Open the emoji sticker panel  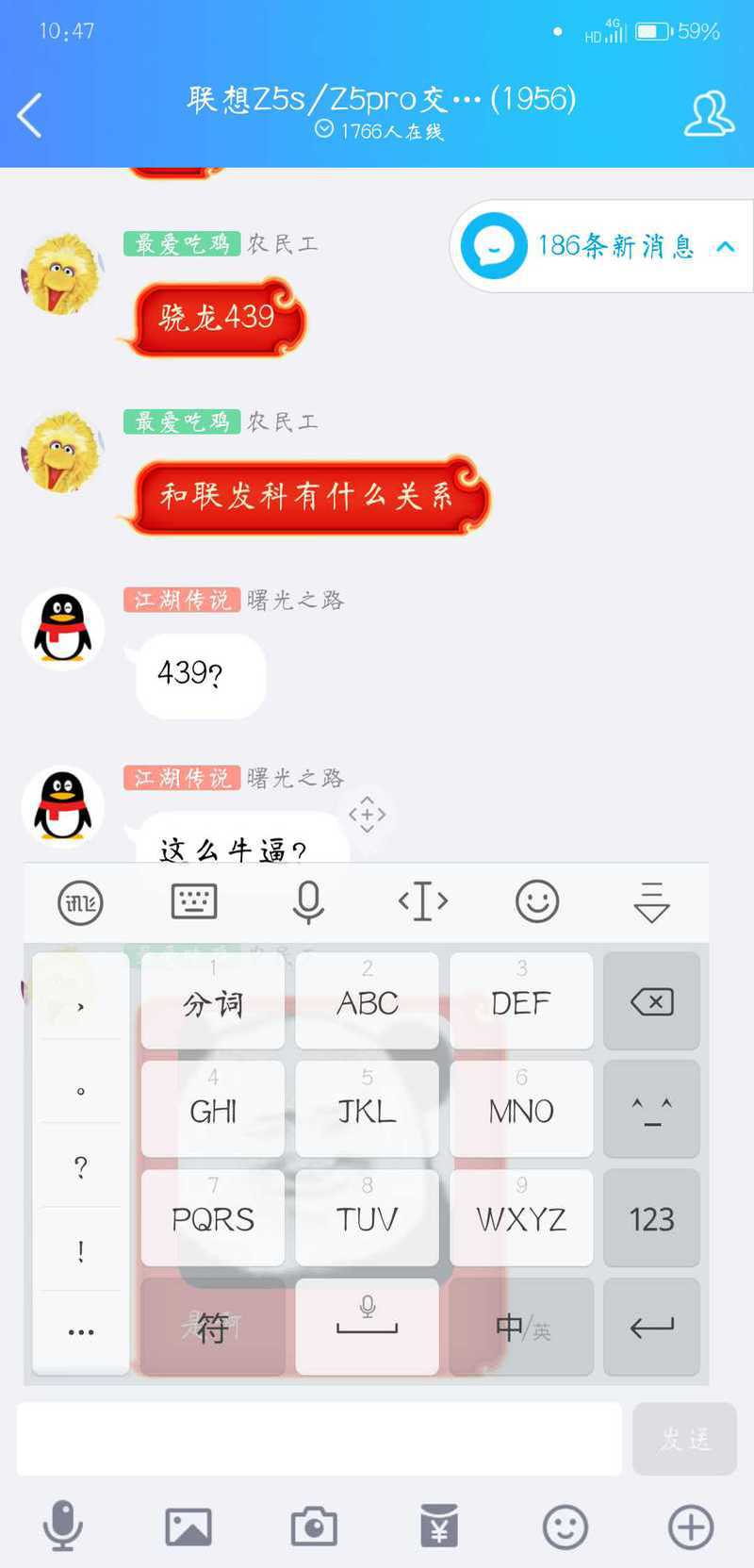(x=565, y=1527)
